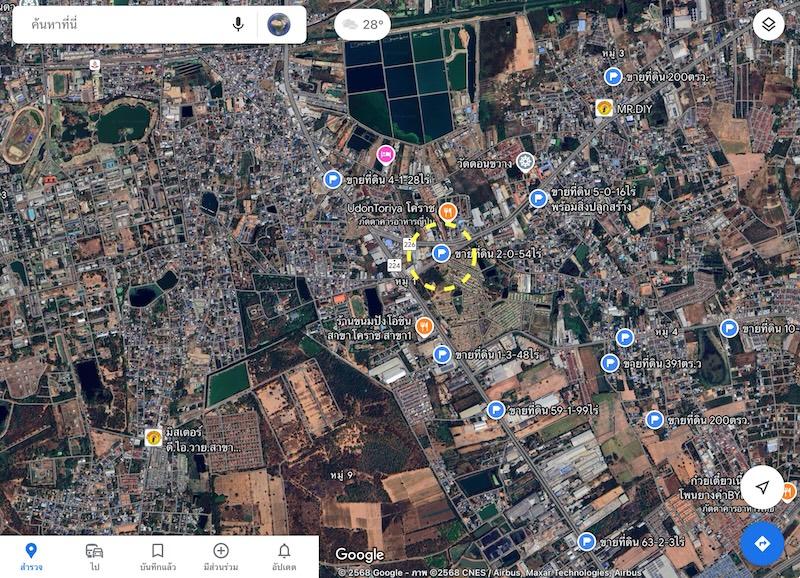Open the map layers selector
Screen dimensions: 800x578
[x=768, y=24]
